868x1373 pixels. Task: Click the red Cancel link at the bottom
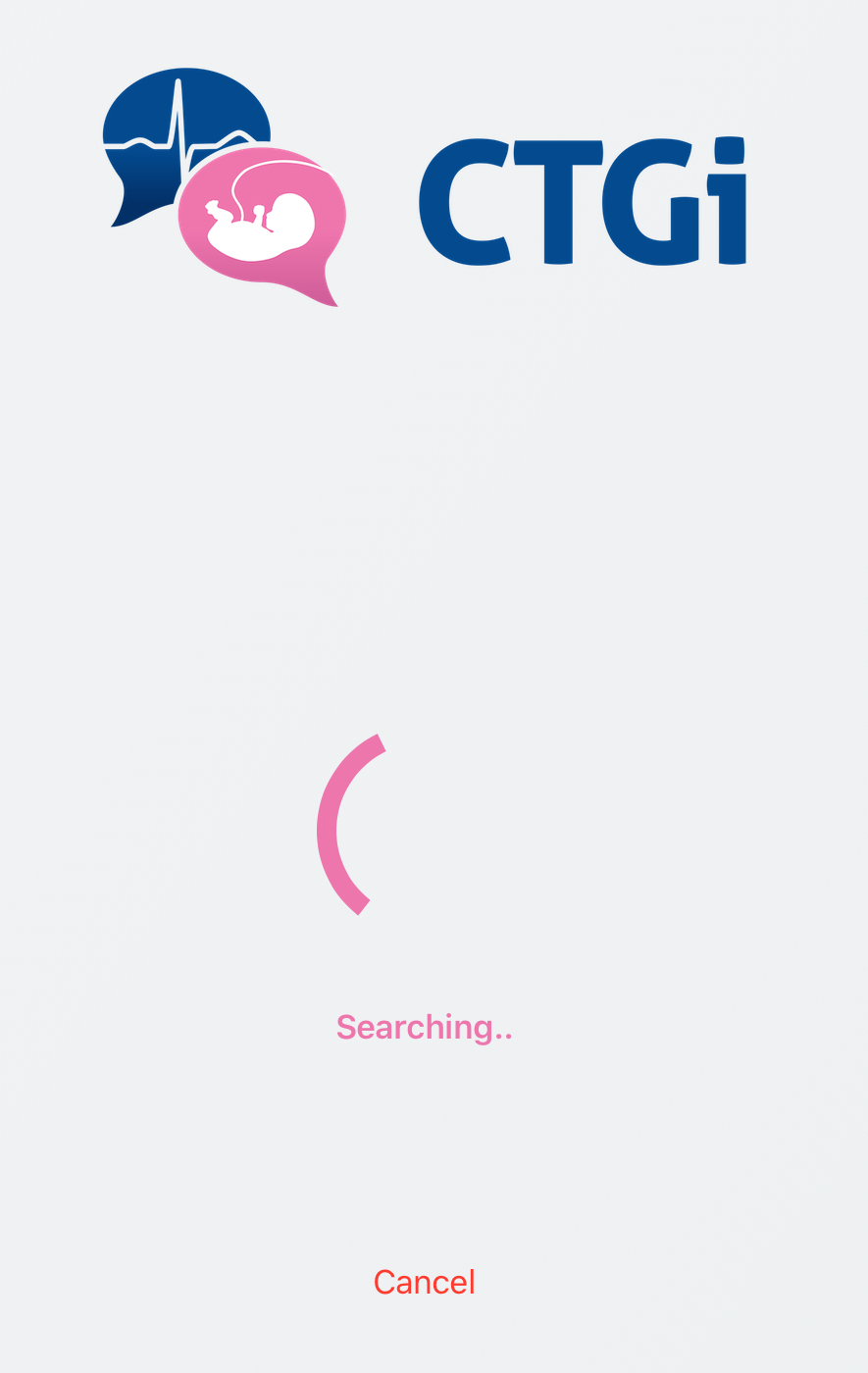coord(424,1282)
